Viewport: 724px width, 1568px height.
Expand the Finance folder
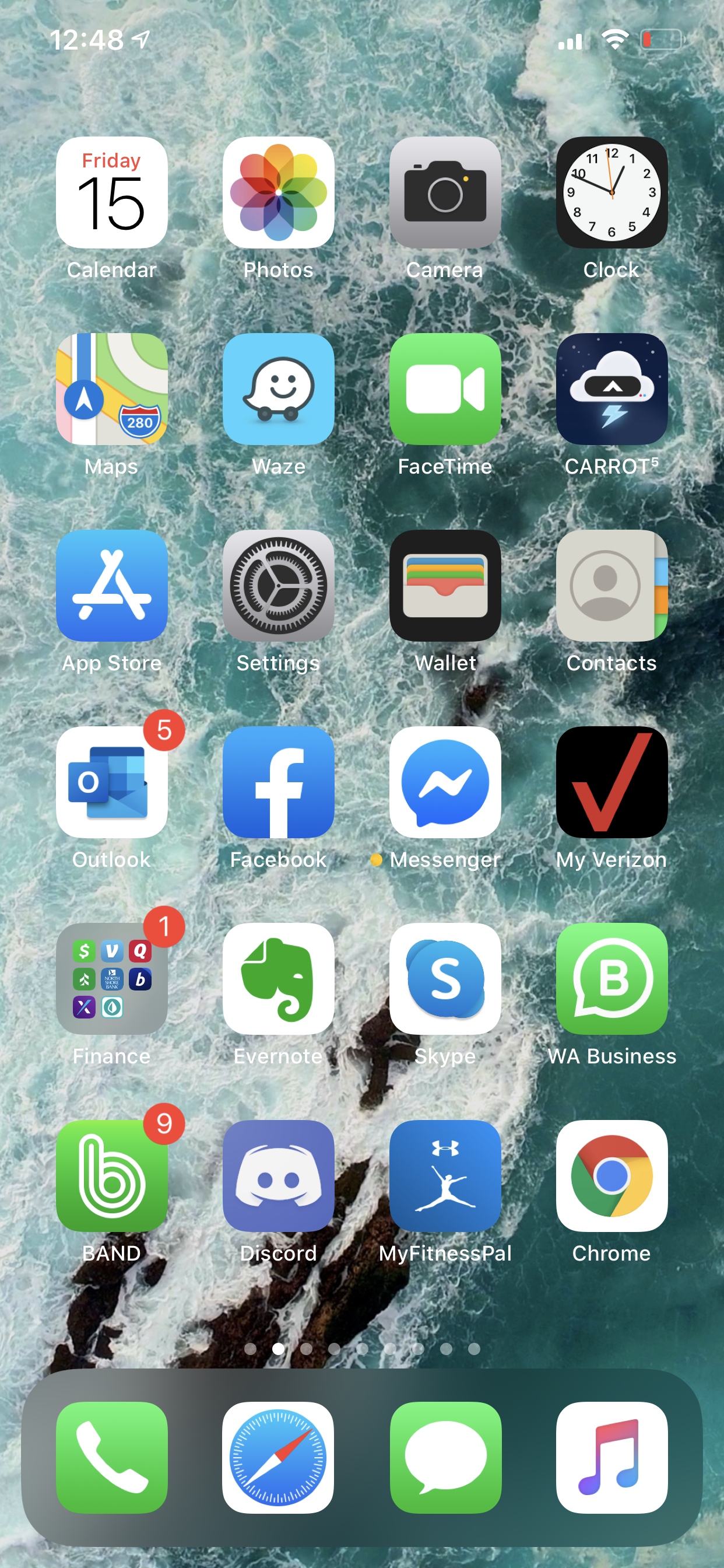pos(111,979)
